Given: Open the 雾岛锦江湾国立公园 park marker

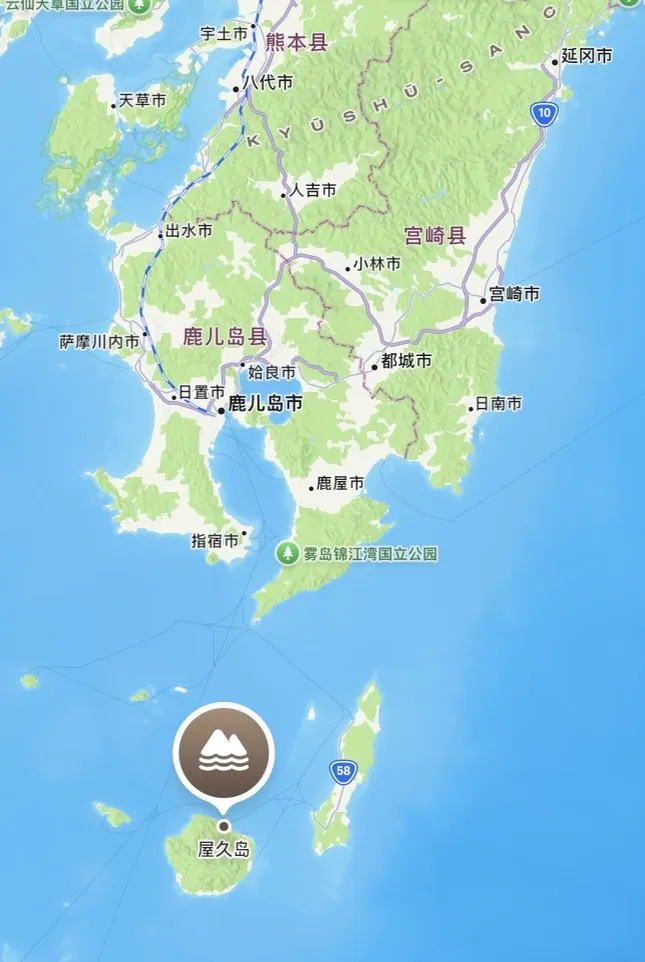Looking at the screenshot, I should click(x=288, y=553).
